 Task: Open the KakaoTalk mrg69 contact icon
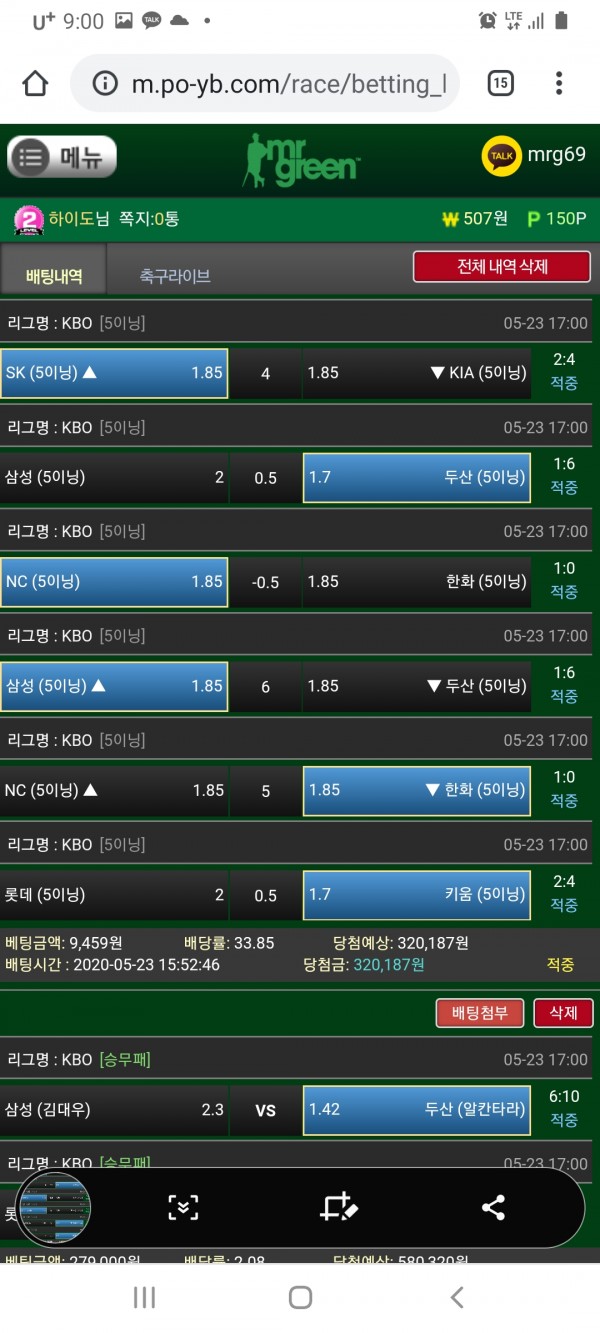coord(501,156)
